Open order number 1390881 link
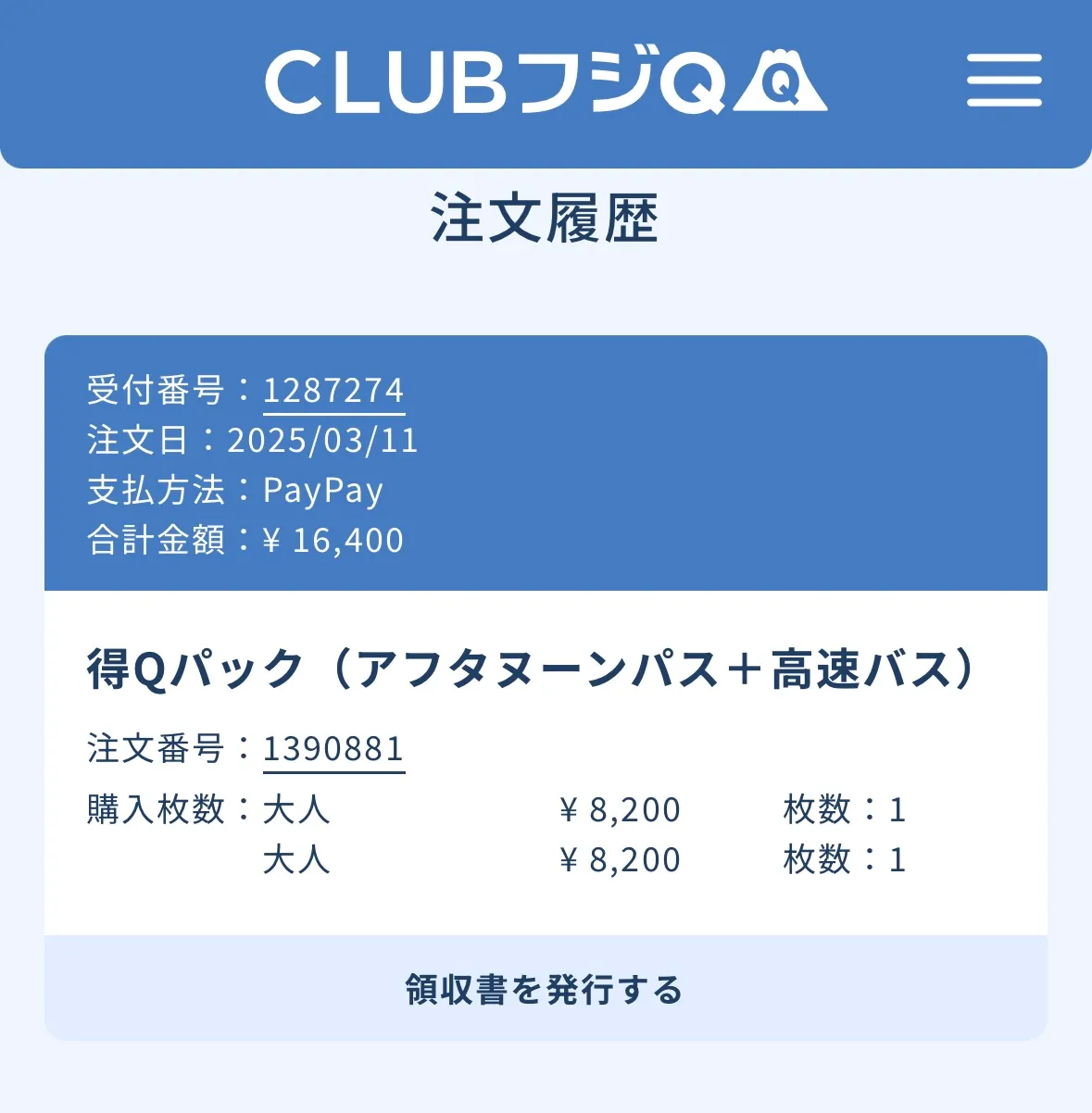1092x1113 pixels. pos(333,748)
